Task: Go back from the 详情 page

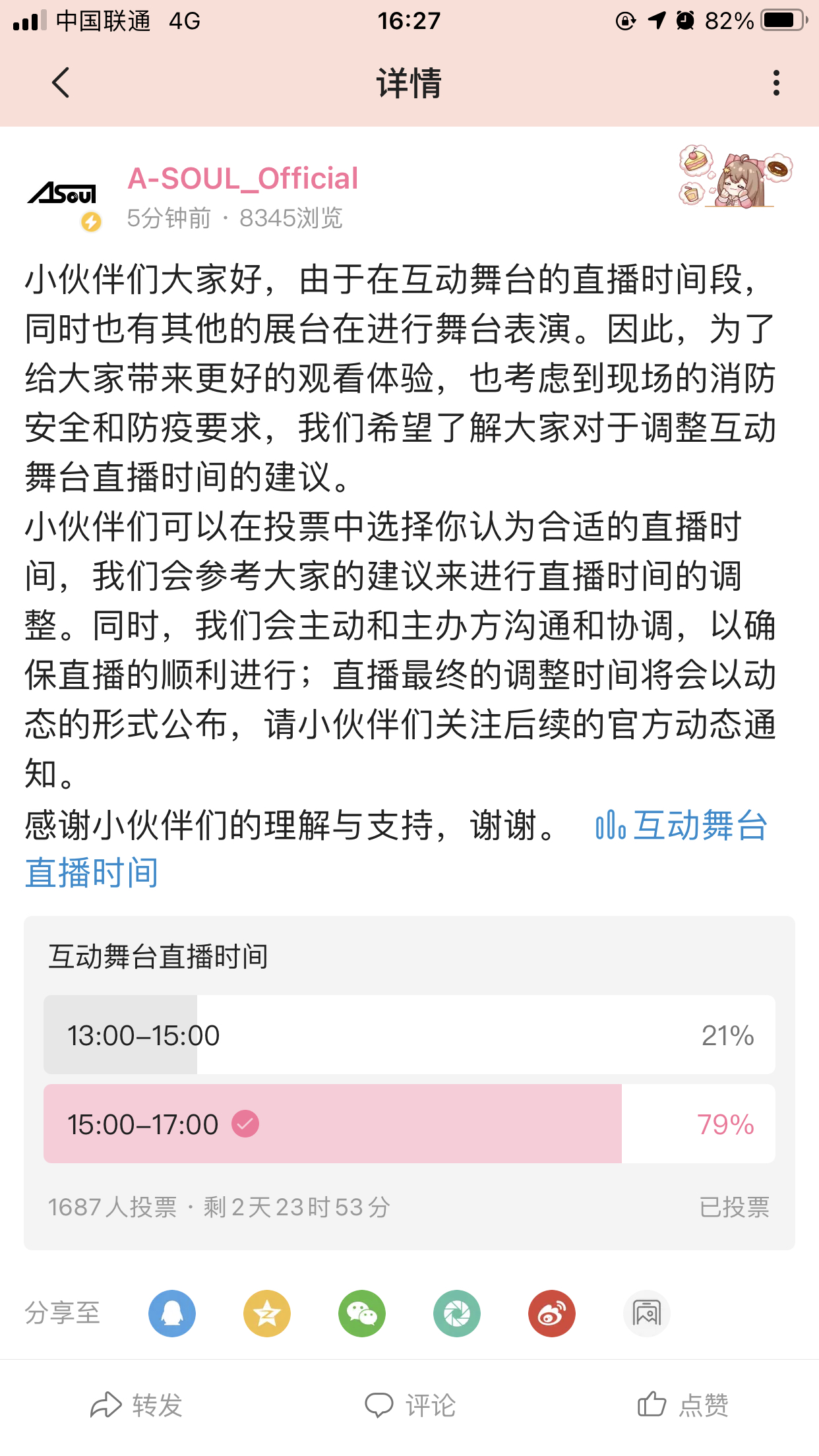Action: (61, 83)
